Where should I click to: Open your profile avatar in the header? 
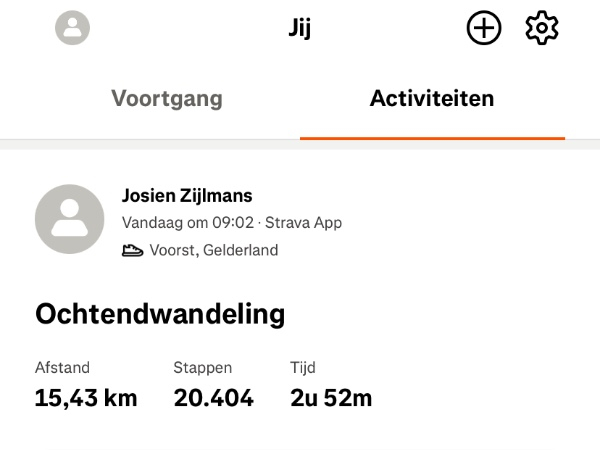pyautogui.click(x=72, y=28)
